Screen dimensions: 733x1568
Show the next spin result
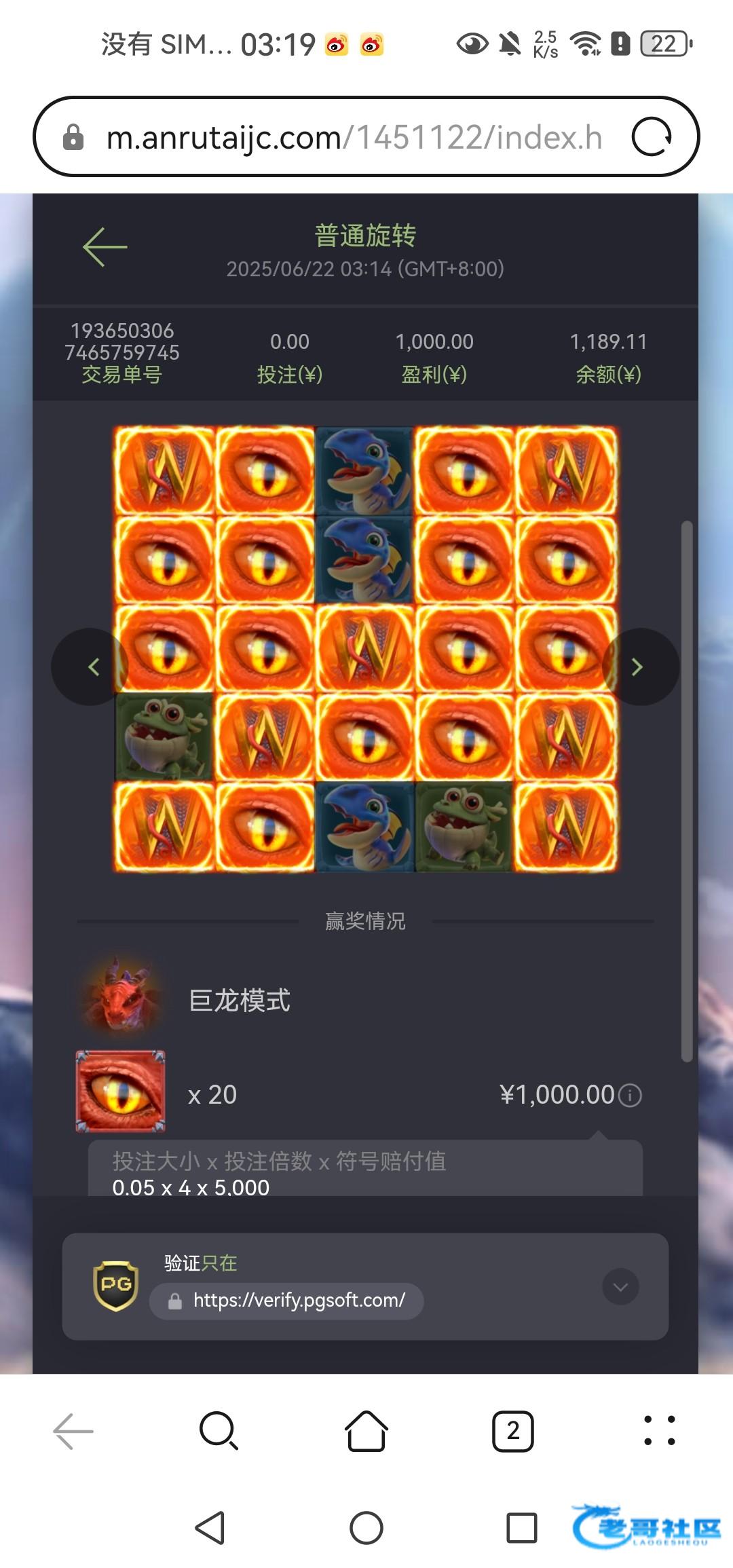[639, 667]
